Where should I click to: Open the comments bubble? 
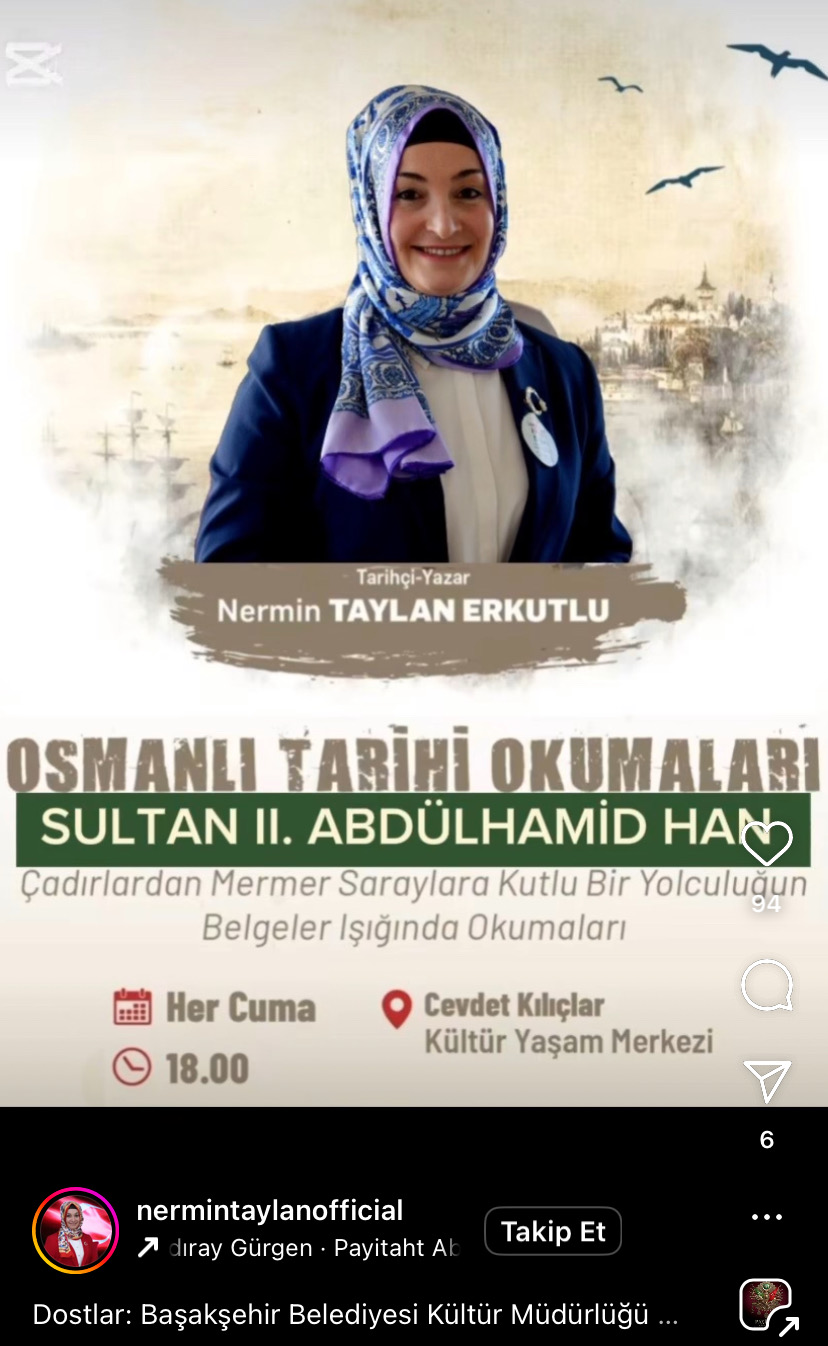pyautogui.click(x=767, y=986)
